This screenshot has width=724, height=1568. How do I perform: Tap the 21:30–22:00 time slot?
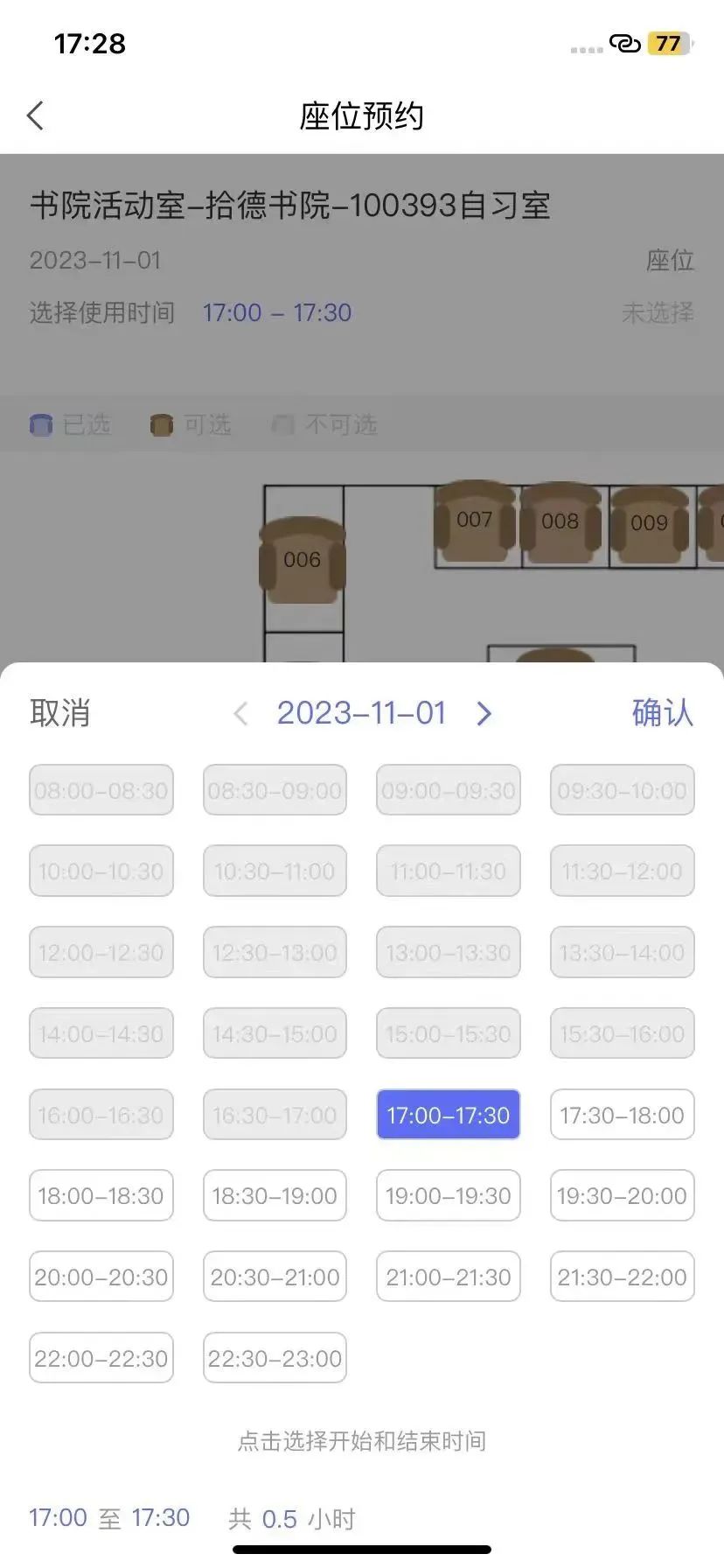[622, 1277]
